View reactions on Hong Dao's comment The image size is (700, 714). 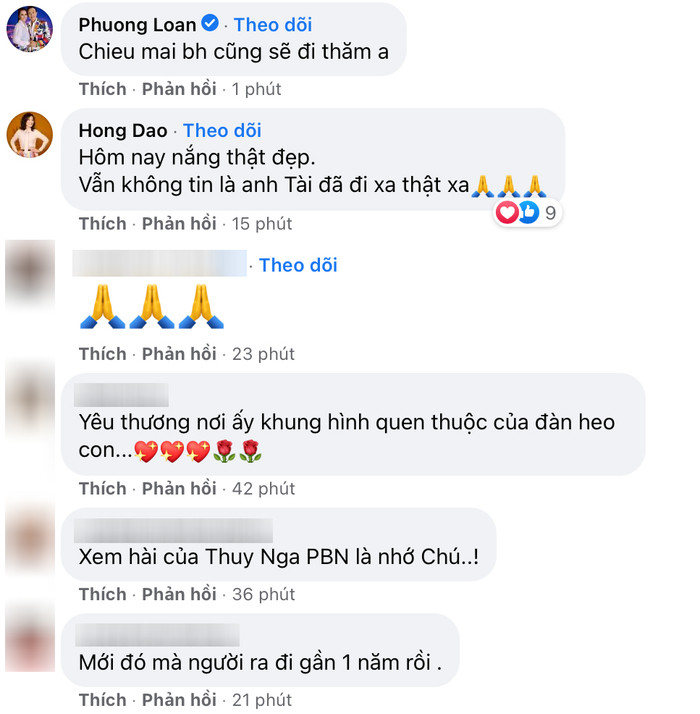[529, 212]
